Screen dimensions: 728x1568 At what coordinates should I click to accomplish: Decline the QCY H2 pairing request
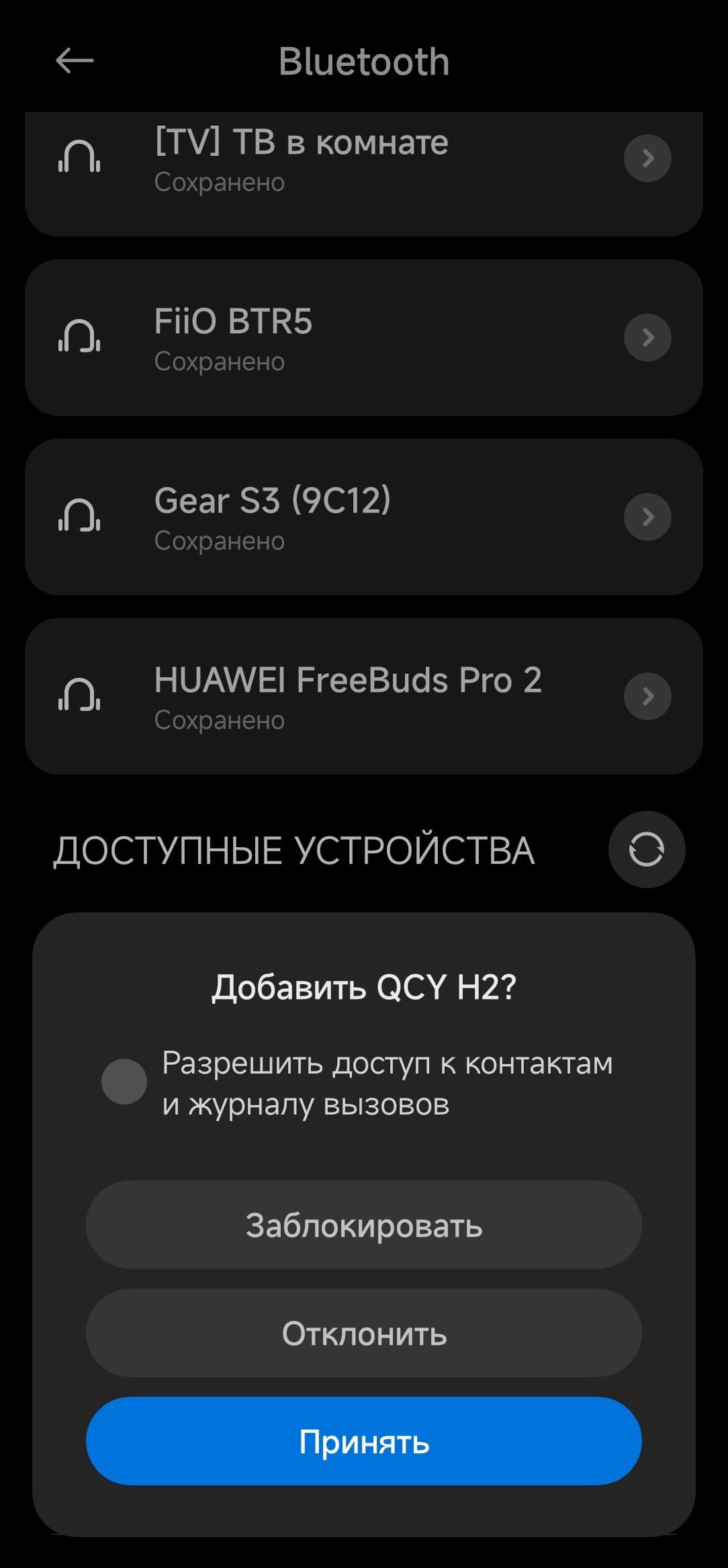[x=363, y=1333]
